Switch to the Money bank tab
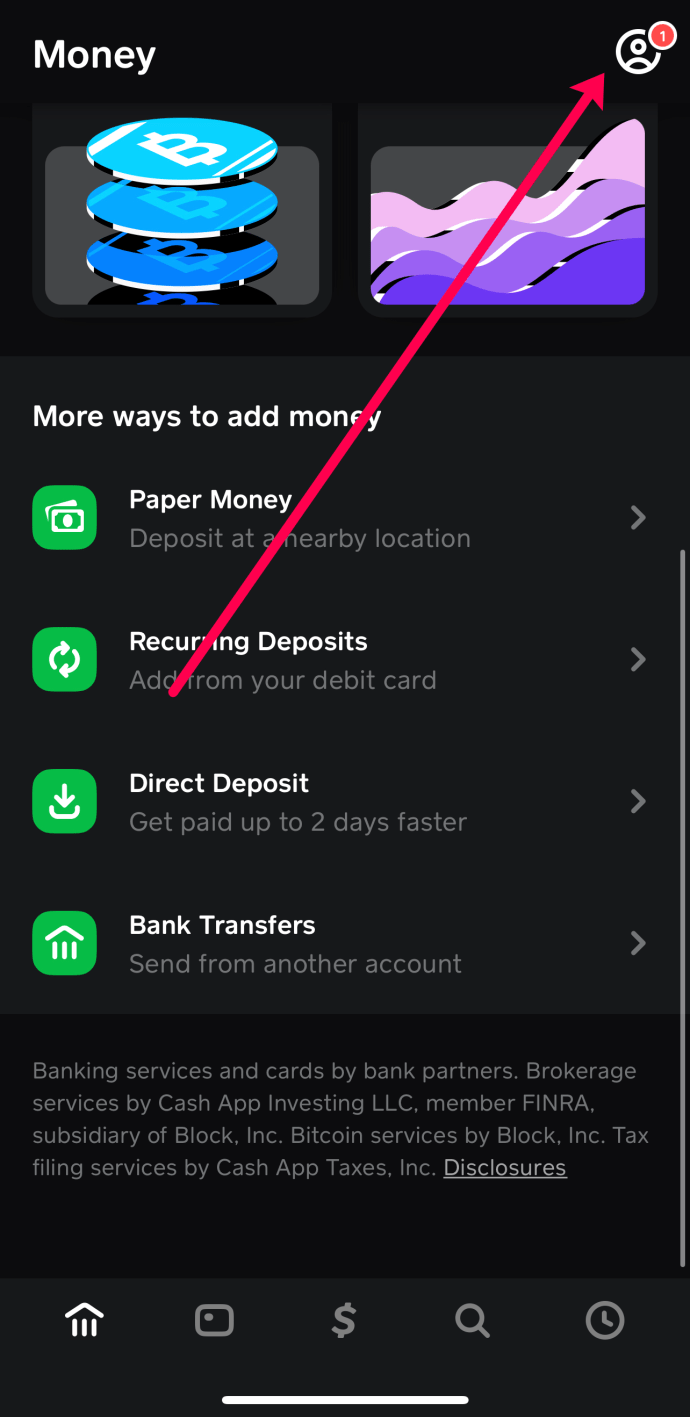This screenshot has width=690, height=1417. tap(85, 1321)
